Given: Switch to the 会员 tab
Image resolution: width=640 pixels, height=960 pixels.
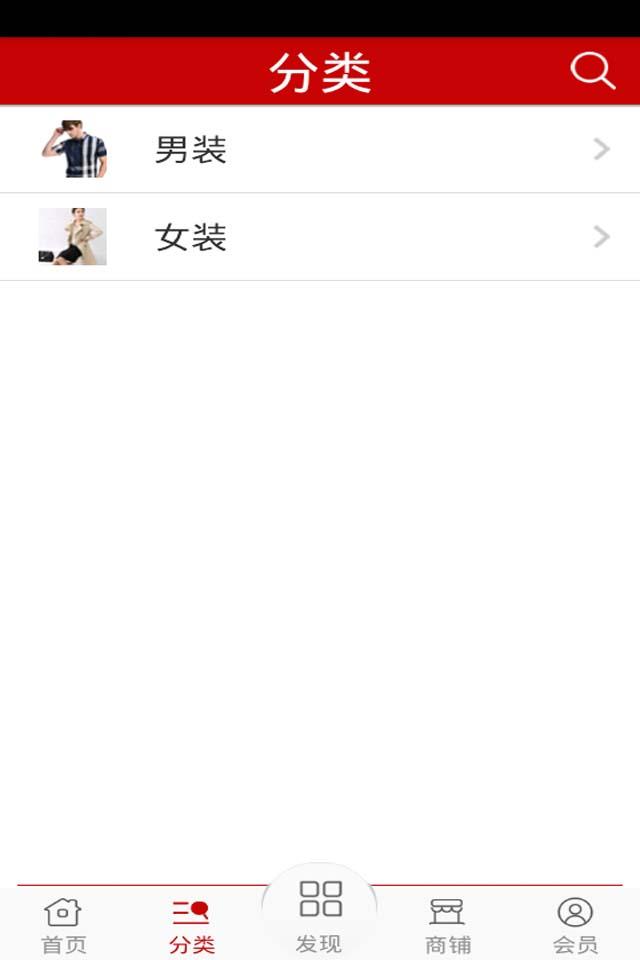Looking at the screenshot, I should pyautogui.click(x=575, y=925).
